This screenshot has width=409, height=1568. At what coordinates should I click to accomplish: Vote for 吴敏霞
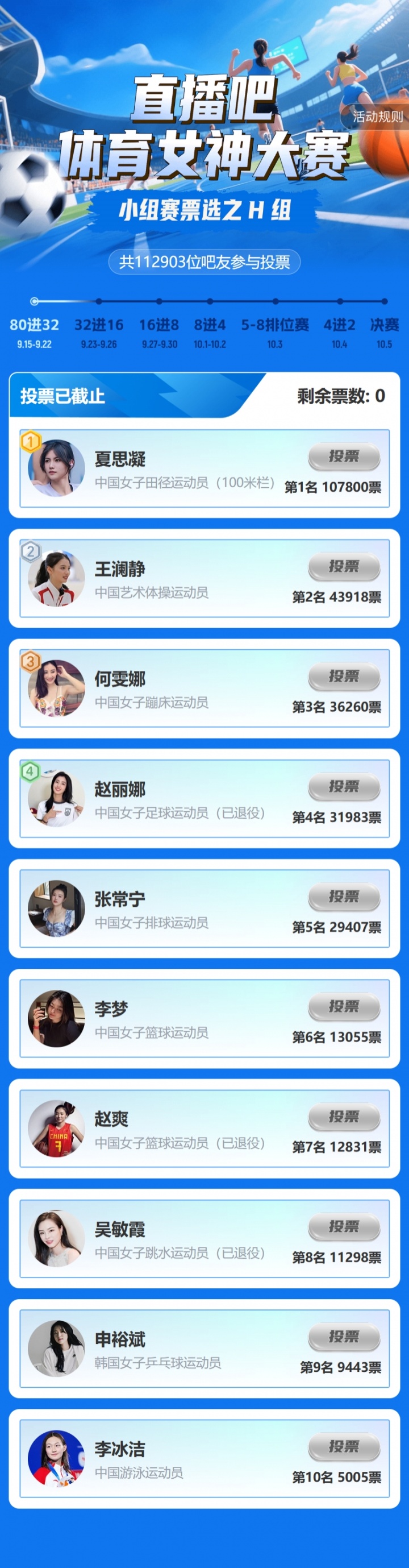344,1226
